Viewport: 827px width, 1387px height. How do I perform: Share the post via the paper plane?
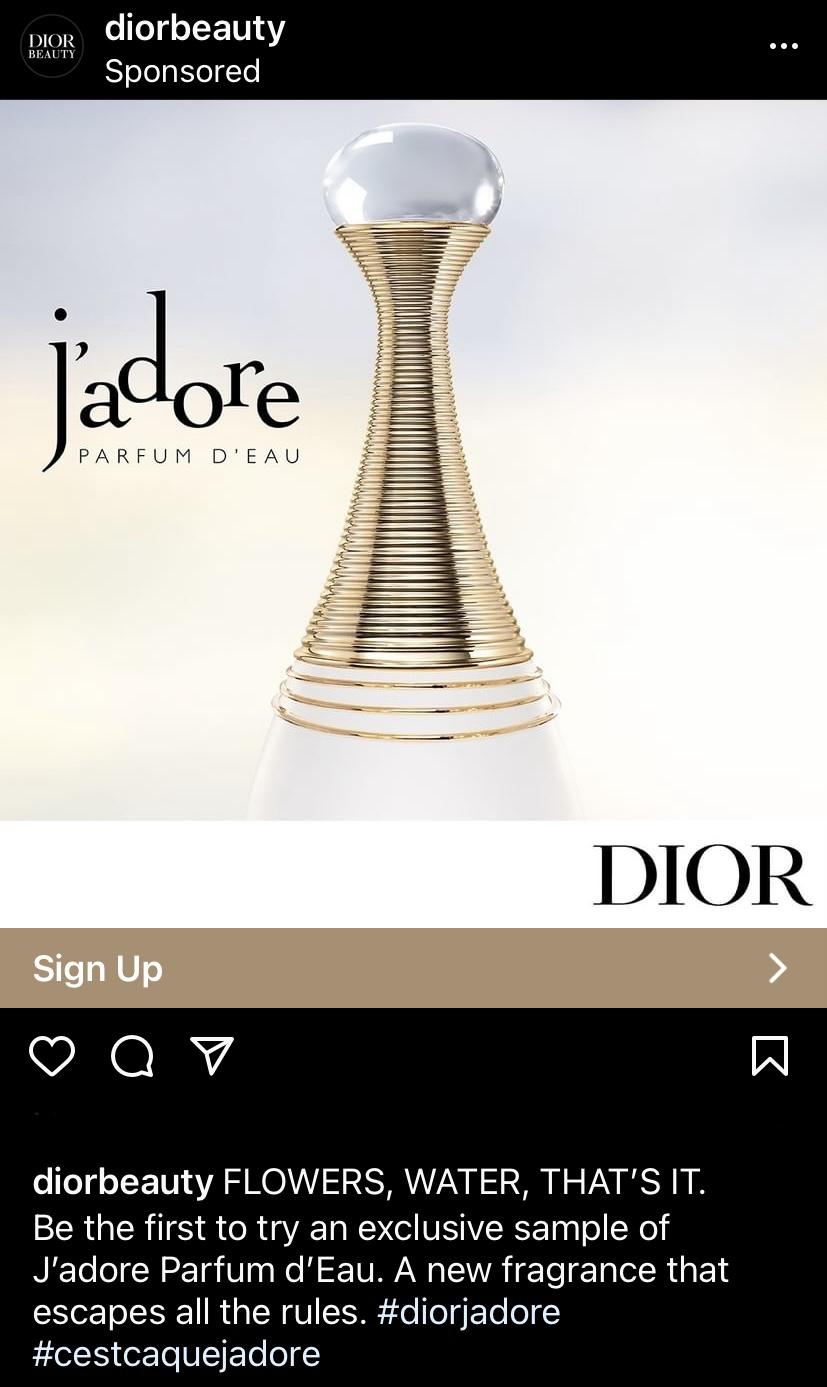click(212, 1056)
